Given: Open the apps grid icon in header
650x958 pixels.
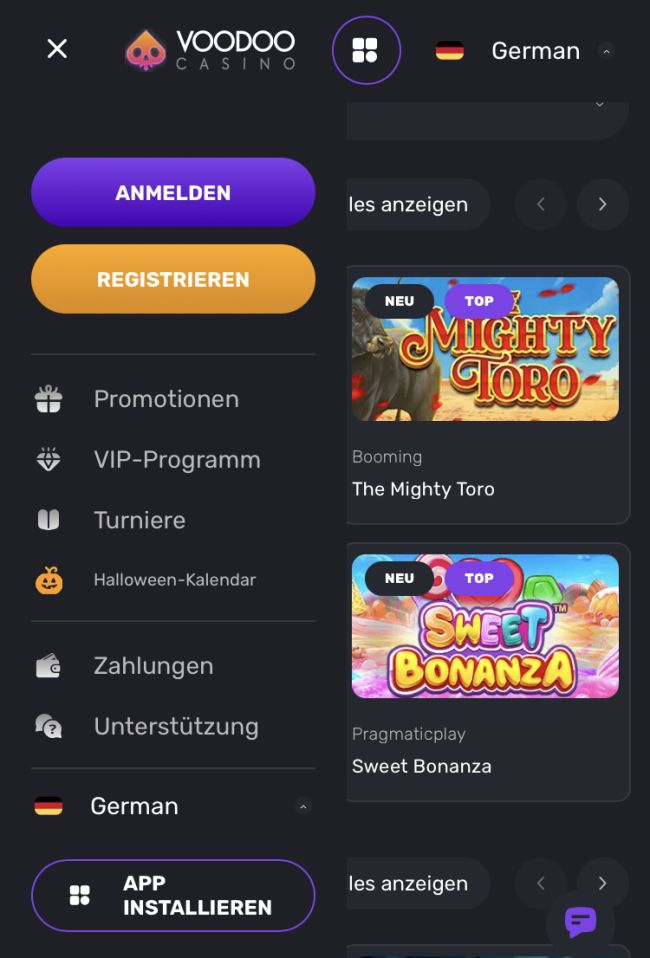Looking at the screenshot, I should (x=366, y=50).
